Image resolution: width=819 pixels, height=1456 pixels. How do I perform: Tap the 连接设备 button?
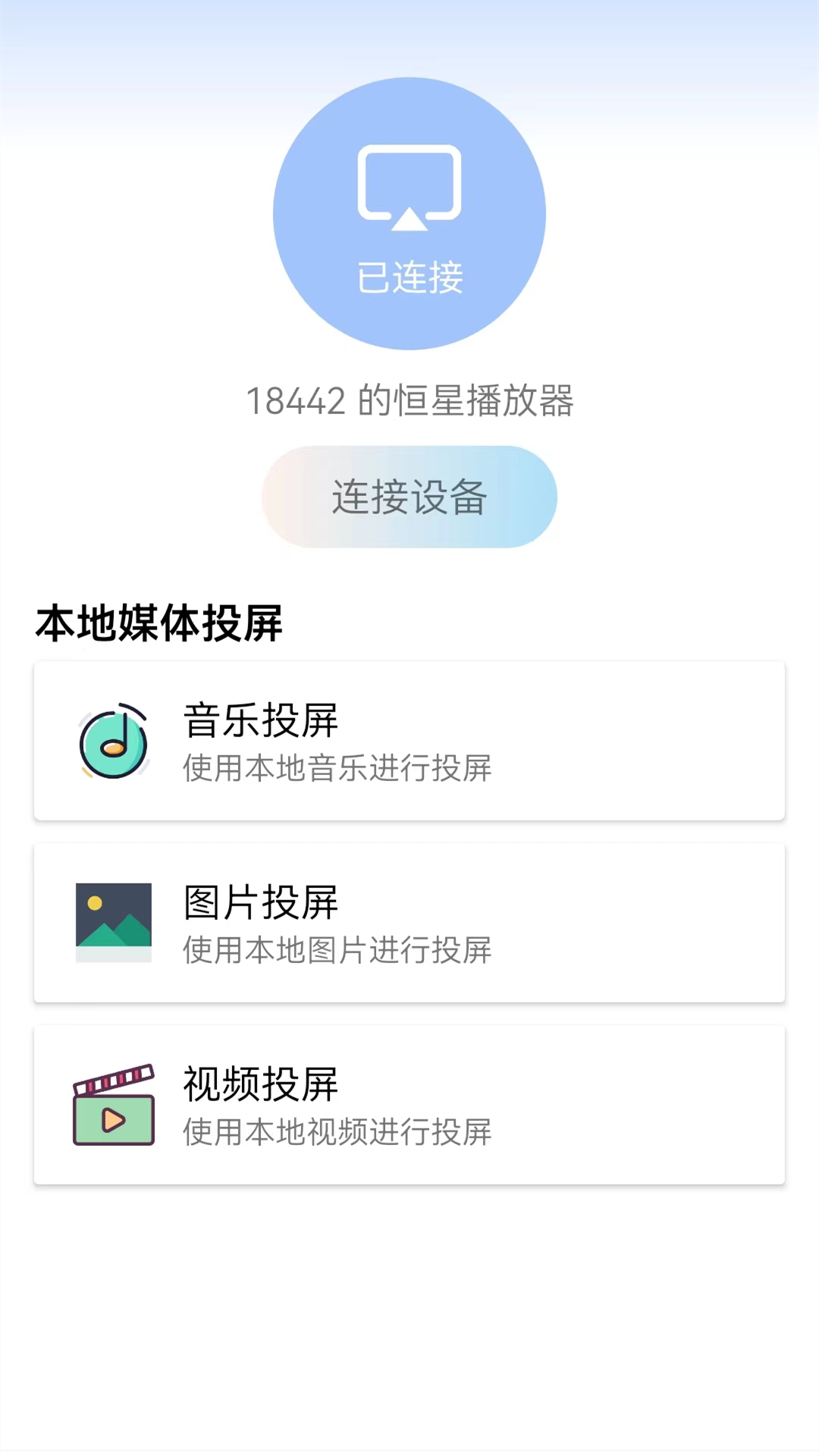click(409, 497)
